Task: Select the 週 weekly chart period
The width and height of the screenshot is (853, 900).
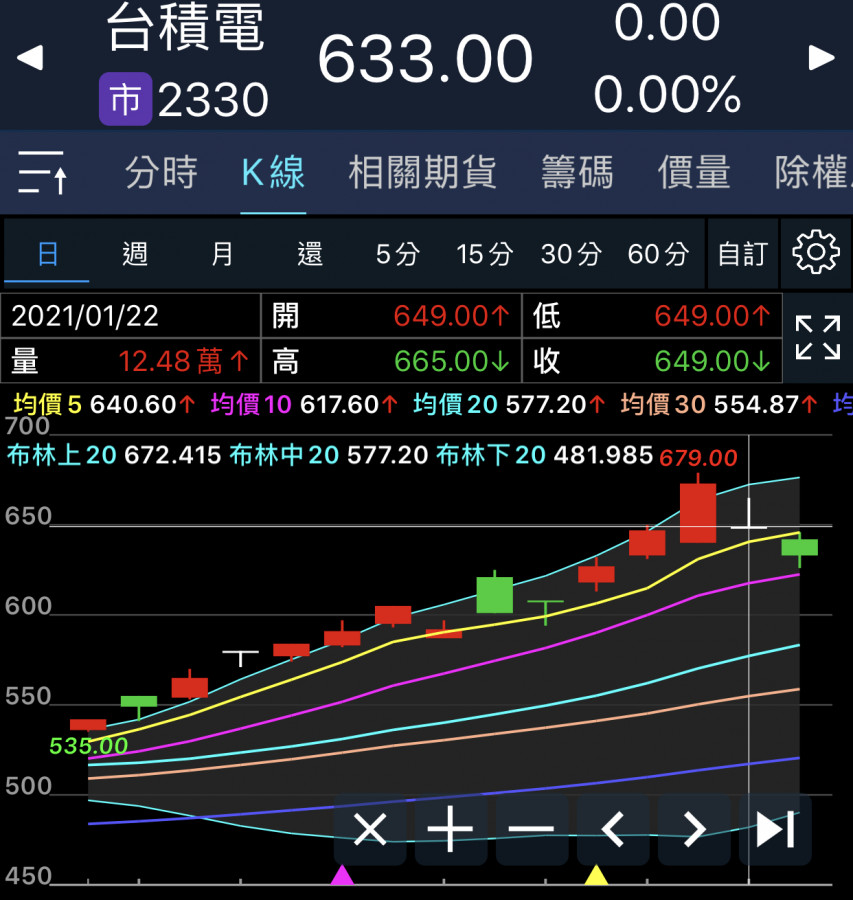Action: 135,254
